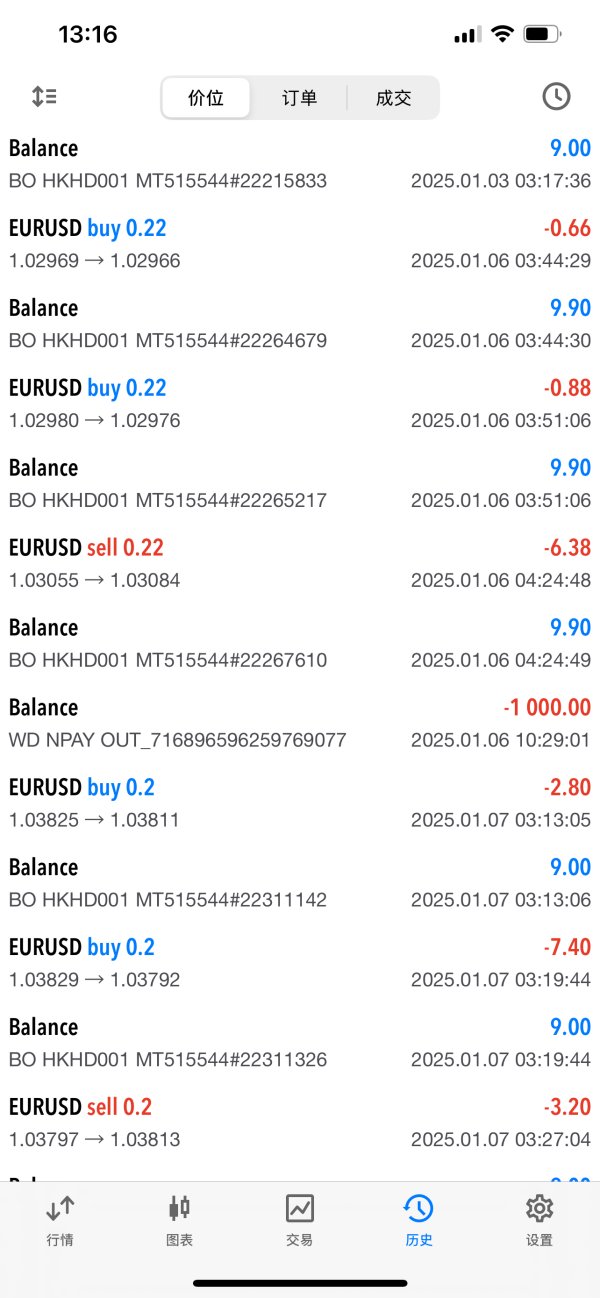
Task: Expand the EURUSD buy 0.2 trade with -7.40
Action: [300, 963]
